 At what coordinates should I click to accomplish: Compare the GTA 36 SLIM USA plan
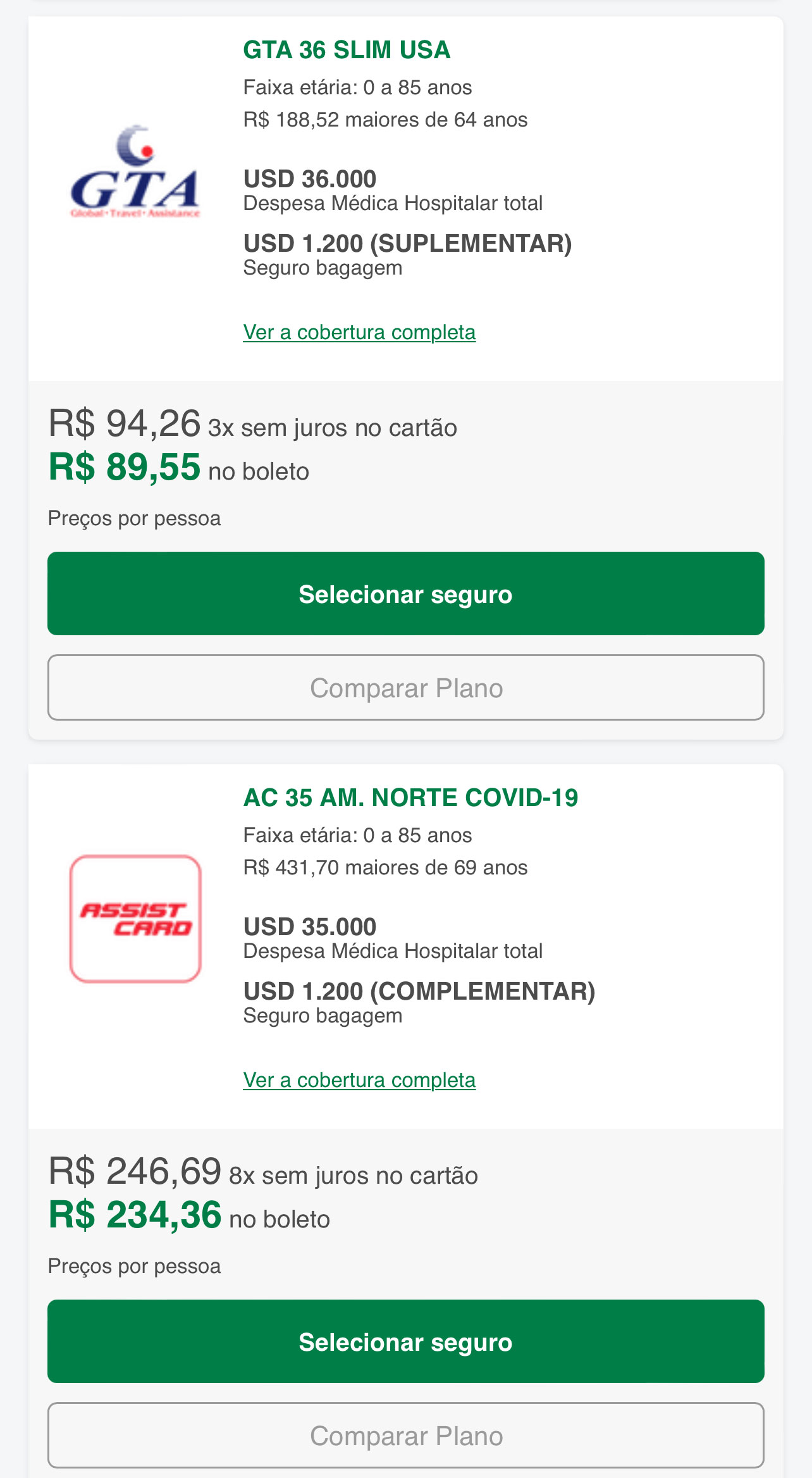coord(406,688)
